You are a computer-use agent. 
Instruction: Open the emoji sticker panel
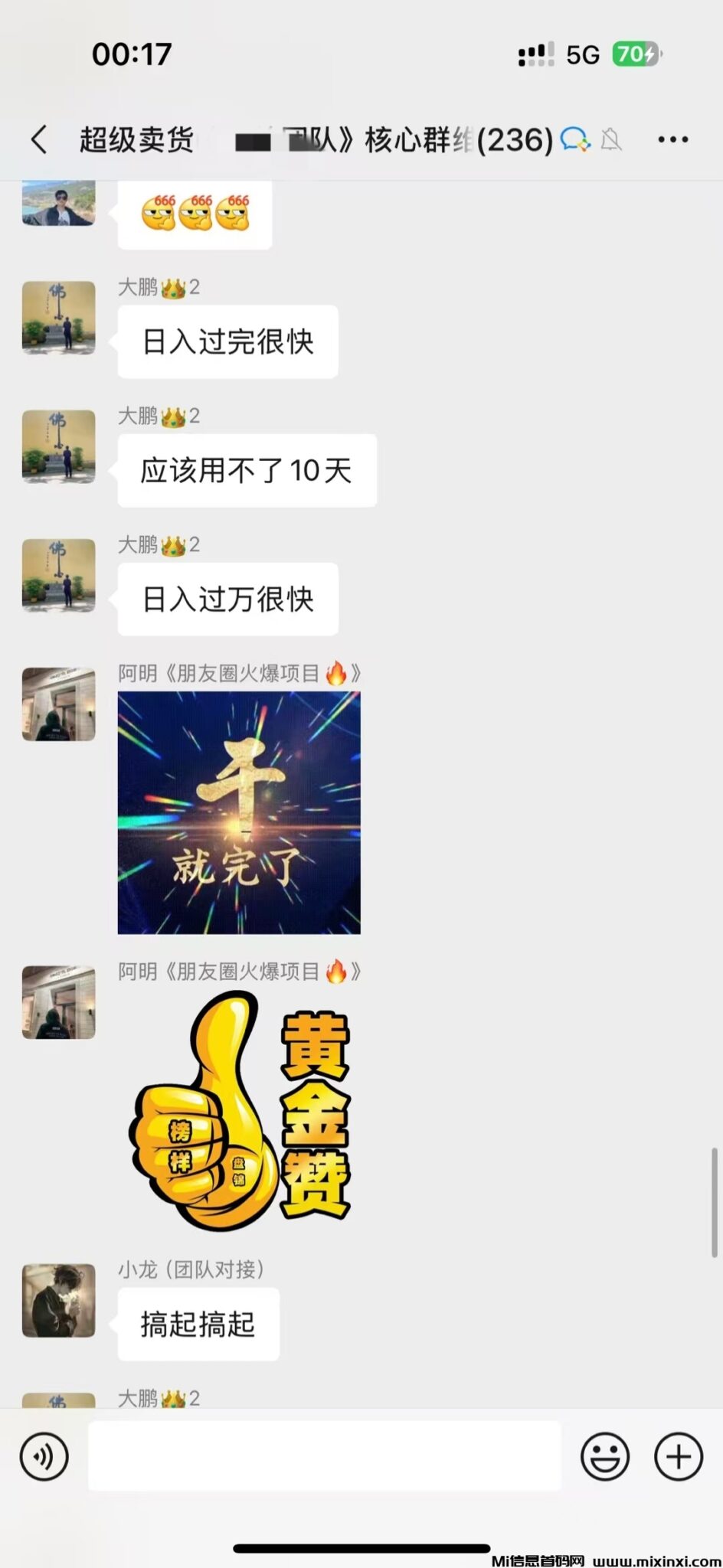[x=604, y=1456]
